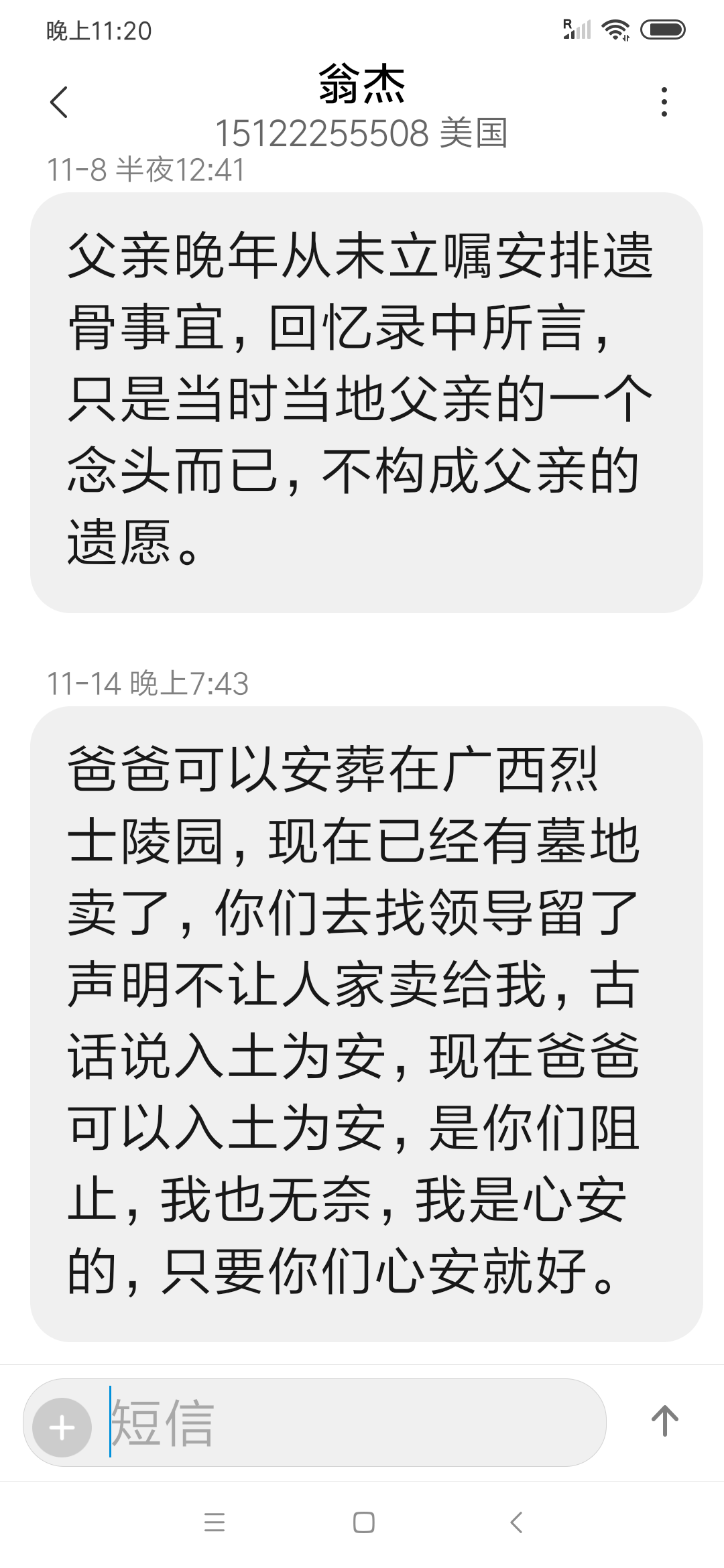Image resolution: width=724 pixels, height=1568 pixels.
Task: Send the message with the arrow button
Action: 665,1421
